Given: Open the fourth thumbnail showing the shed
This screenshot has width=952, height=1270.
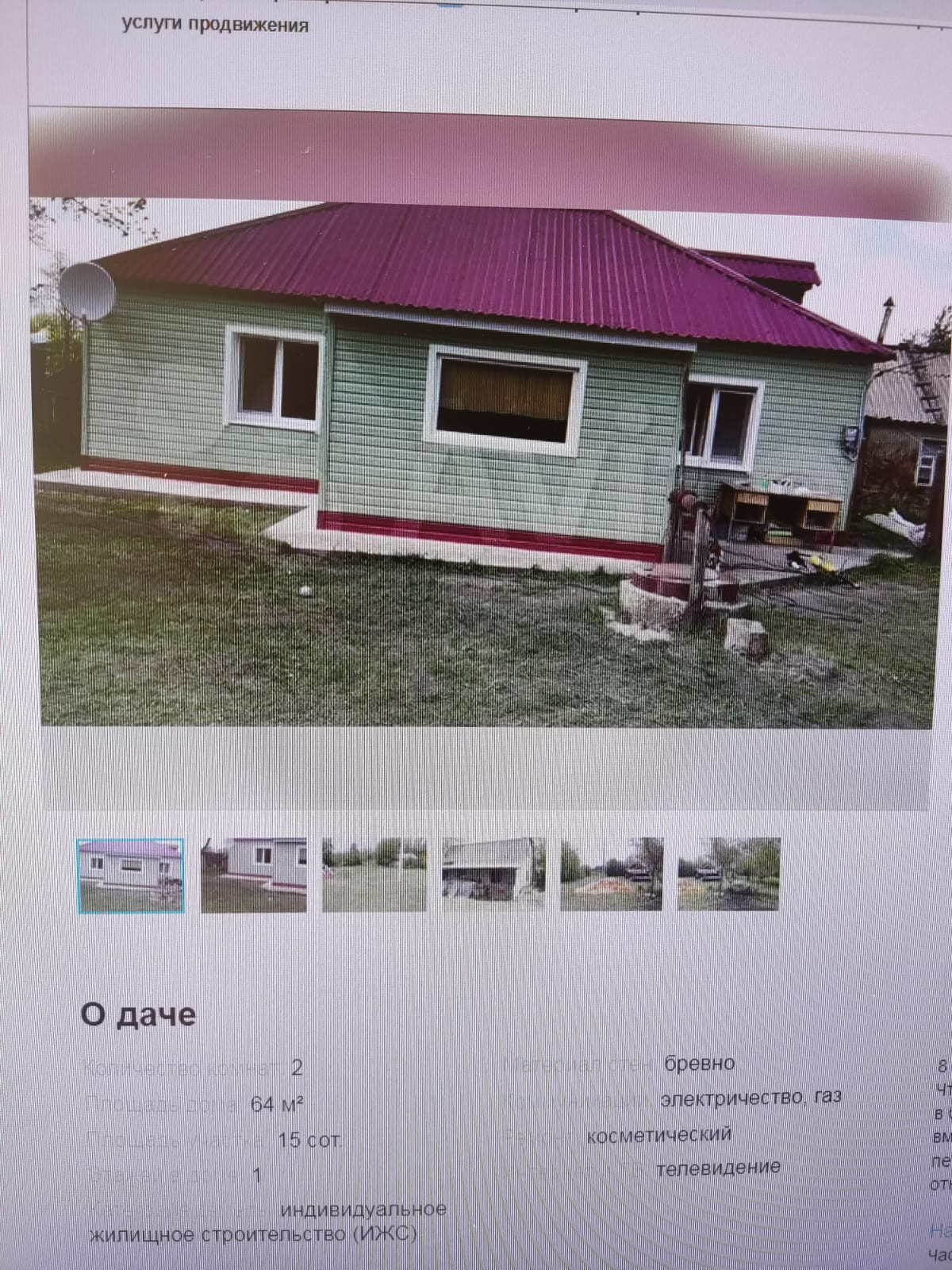Looking at the screenshot, I should pyautogui.click(x=493, y=873).
